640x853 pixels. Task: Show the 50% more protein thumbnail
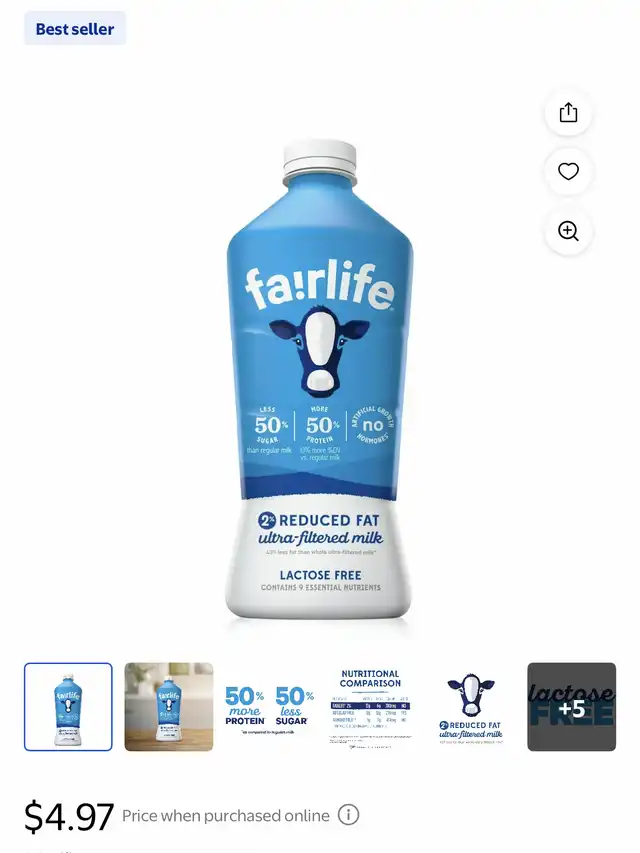pyautogui.click(x=269, y=707)
